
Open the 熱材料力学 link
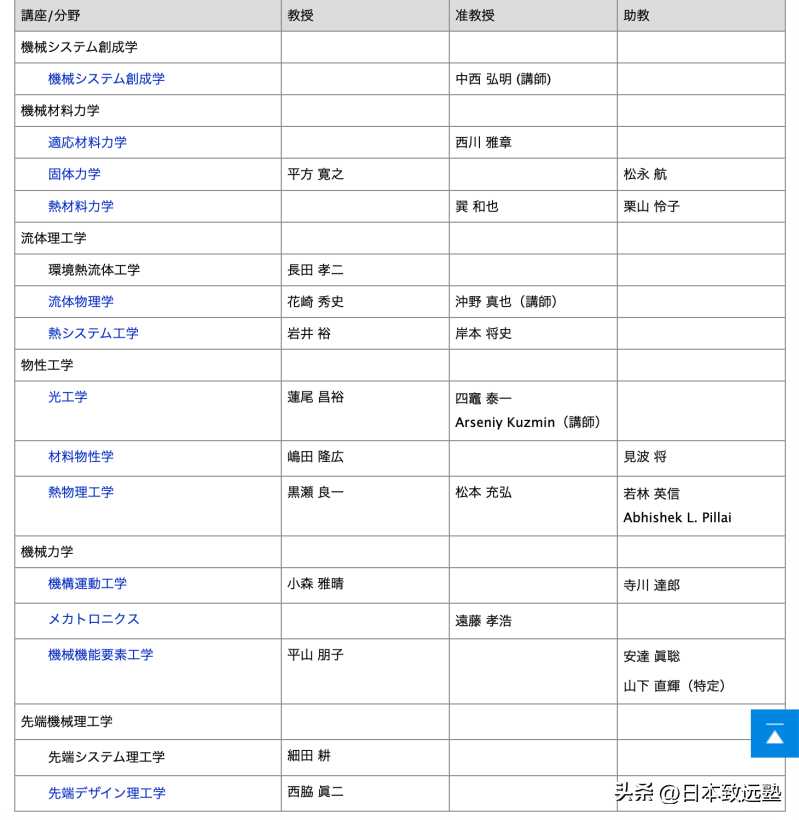pyautogui.click(x=81, y=206)
